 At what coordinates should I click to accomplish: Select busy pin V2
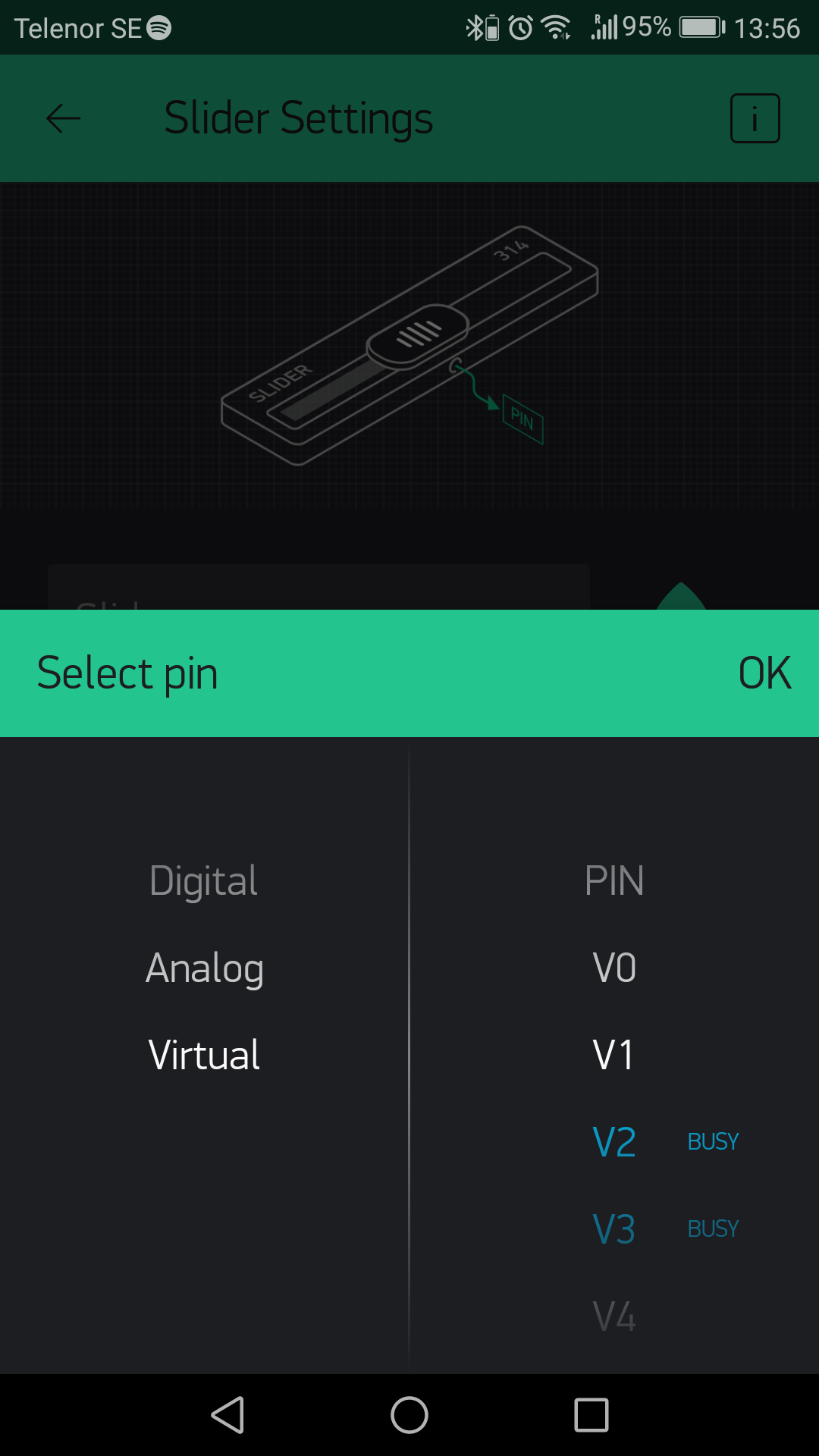pos(614,1142)
